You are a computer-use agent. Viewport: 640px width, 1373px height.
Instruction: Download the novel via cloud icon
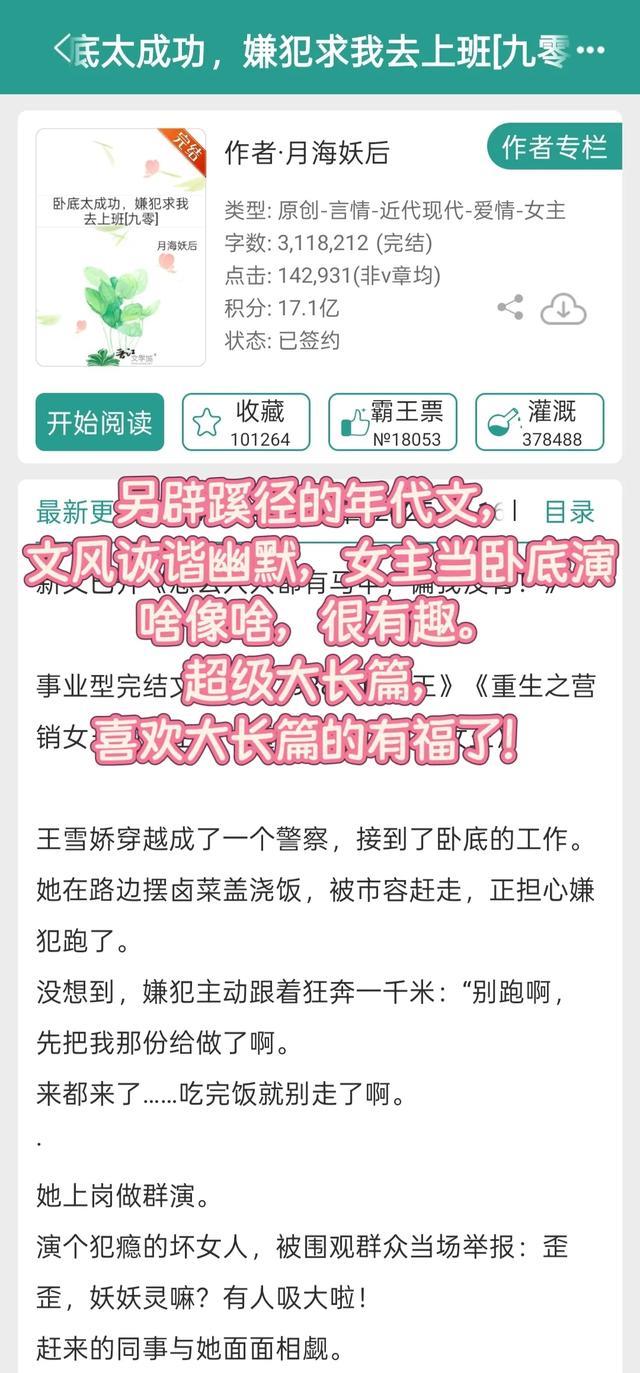(563, 309)
